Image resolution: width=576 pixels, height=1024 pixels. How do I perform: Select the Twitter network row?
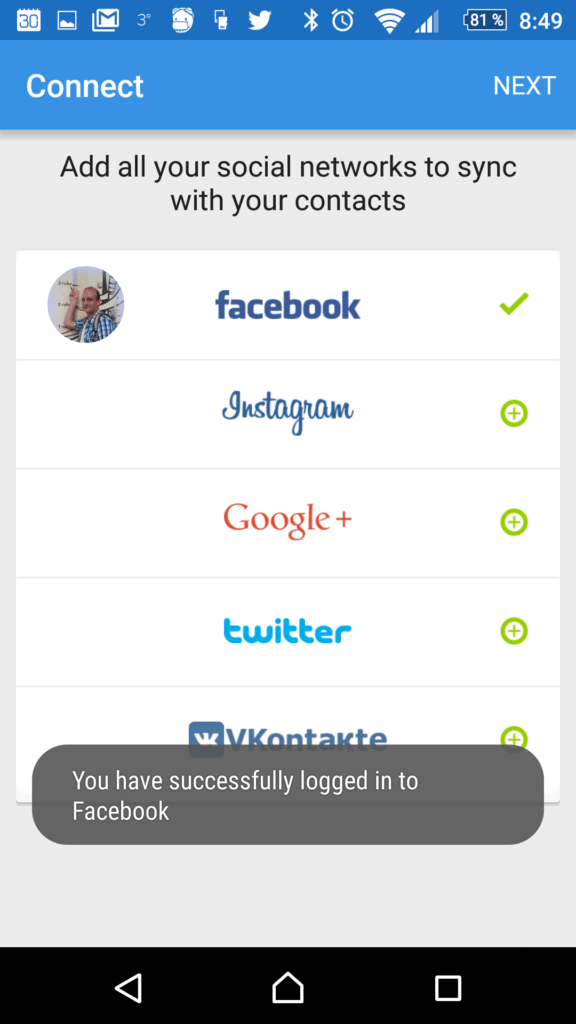[288, 632]
